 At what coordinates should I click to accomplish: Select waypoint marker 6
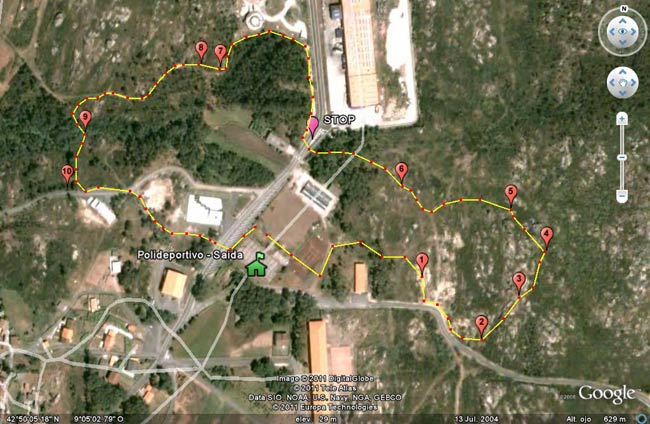click(401, 169)
